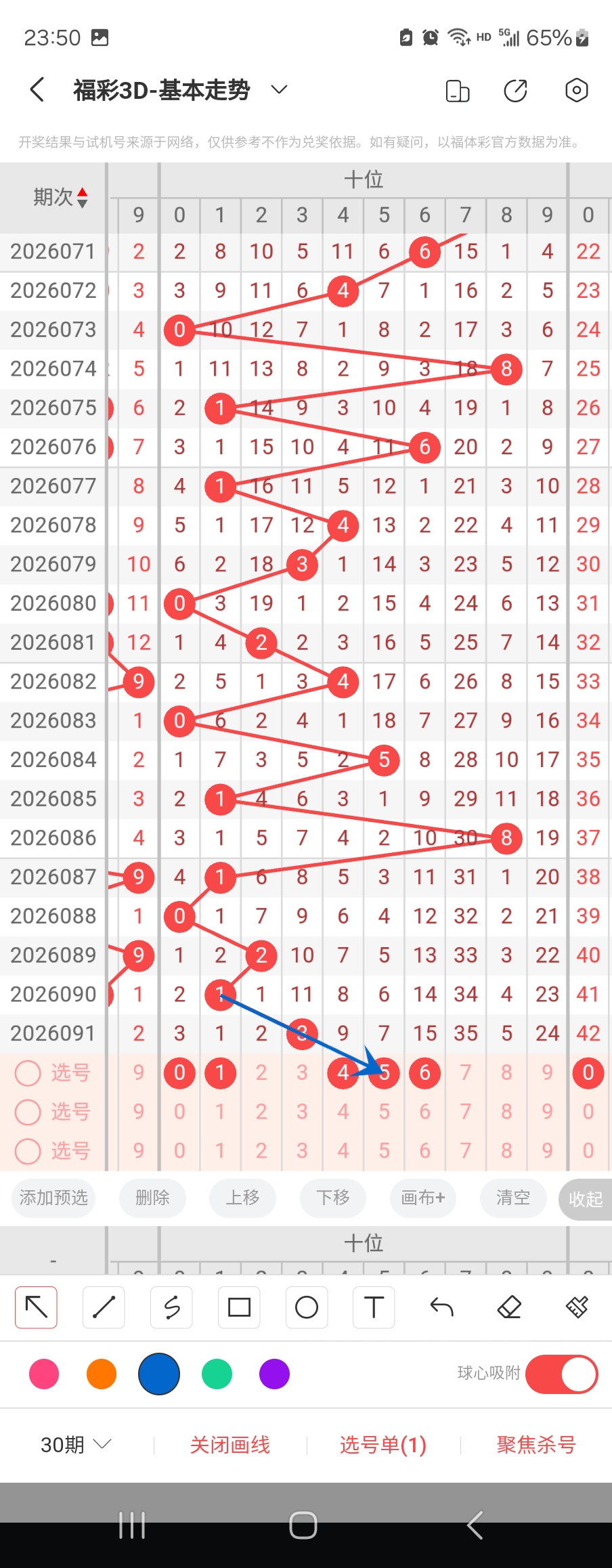Open the share icon in the header
Screen dimensions: 612x1568
(x=515, y=91)
